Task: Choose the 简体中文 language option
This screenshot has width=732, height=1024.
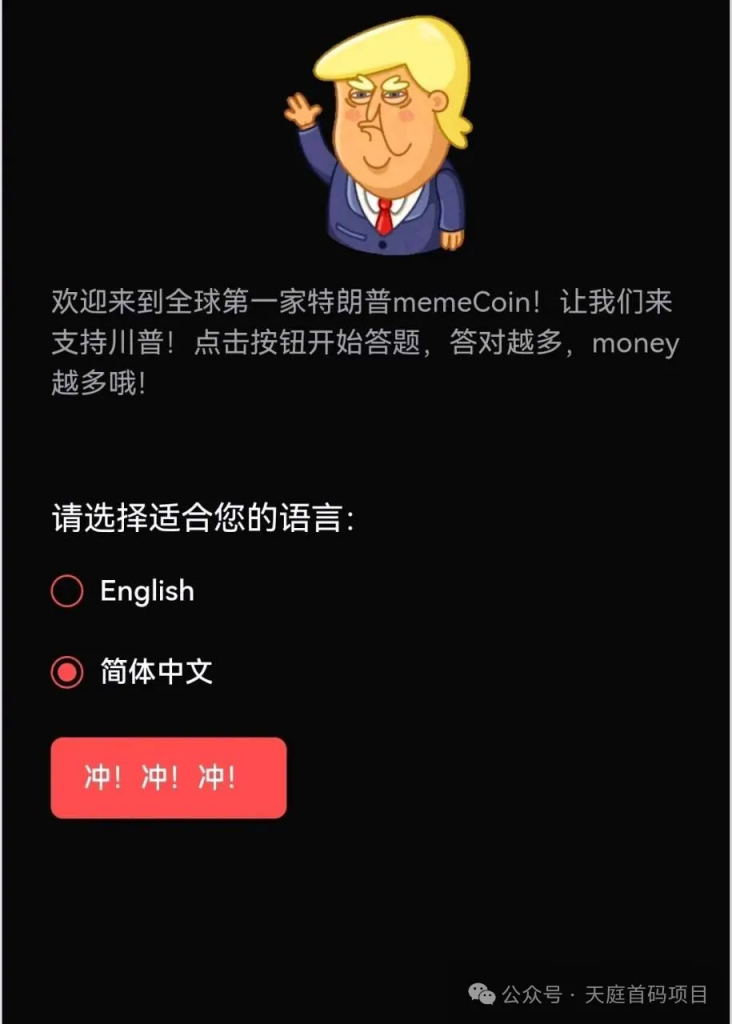Action: pyautogui.click(x=67, y=672)
